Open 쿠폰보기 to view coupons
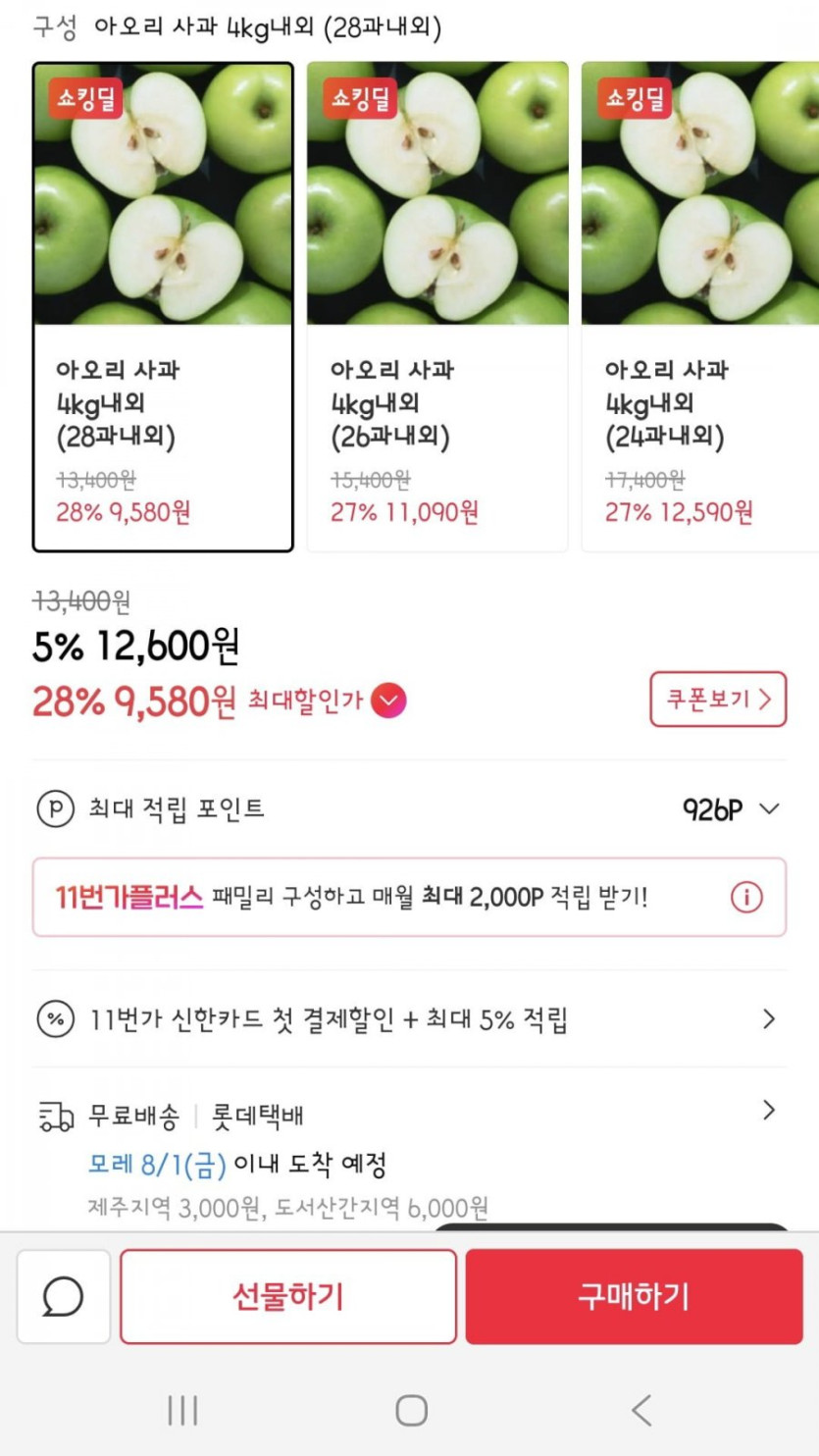Screen dimensions: 819x1456 [x=718, y=700]
